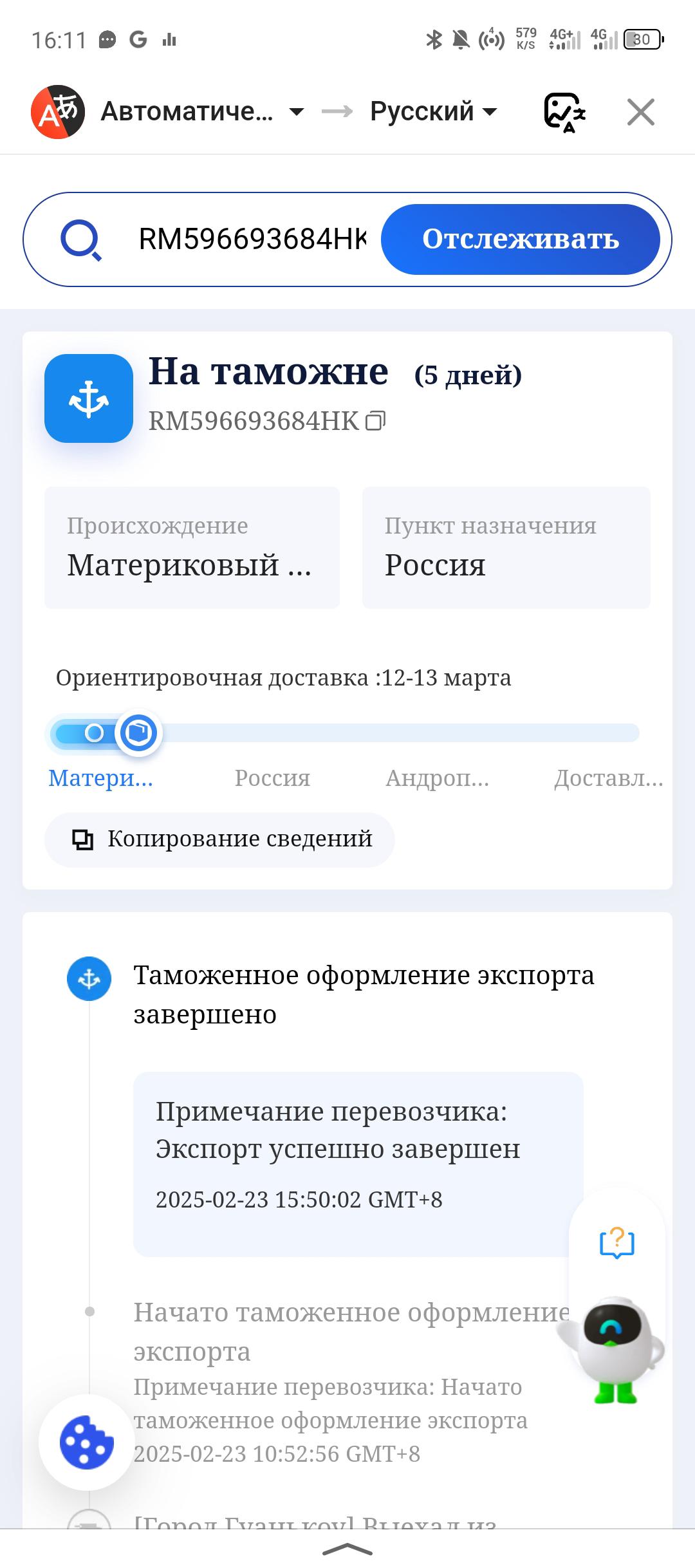Open the source language dropdown Автоматиче...
This screenshot has height=1568, width=695.
pos(201,112)
